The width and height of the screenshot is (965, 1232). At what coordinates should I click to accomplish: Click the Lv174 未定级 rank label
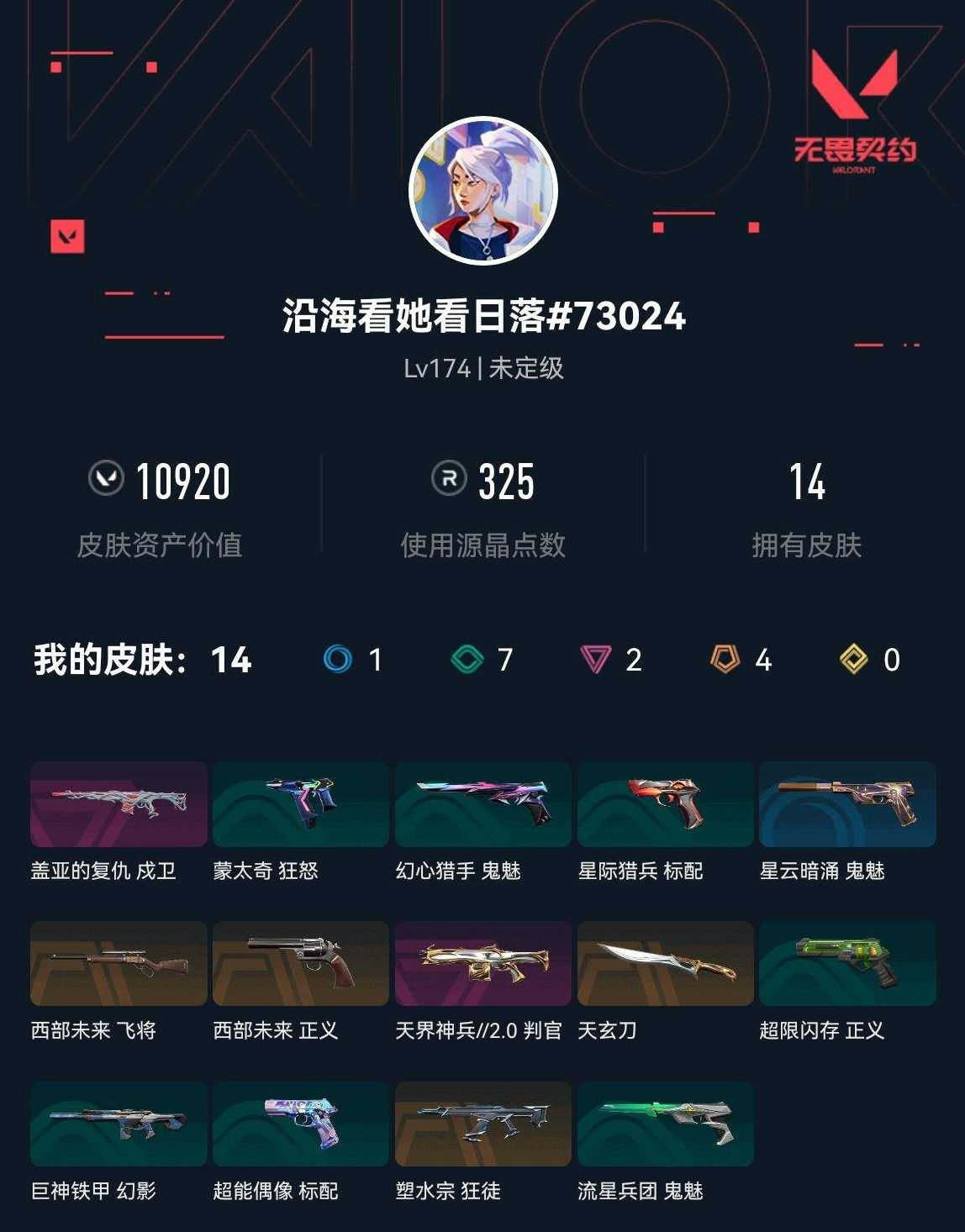(482, 368)
